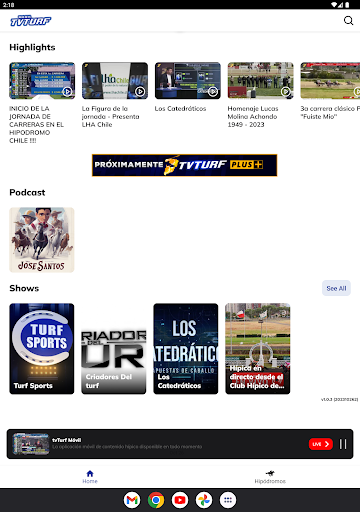
Task: Open Hípica en directo show
Action: [258, 349]
